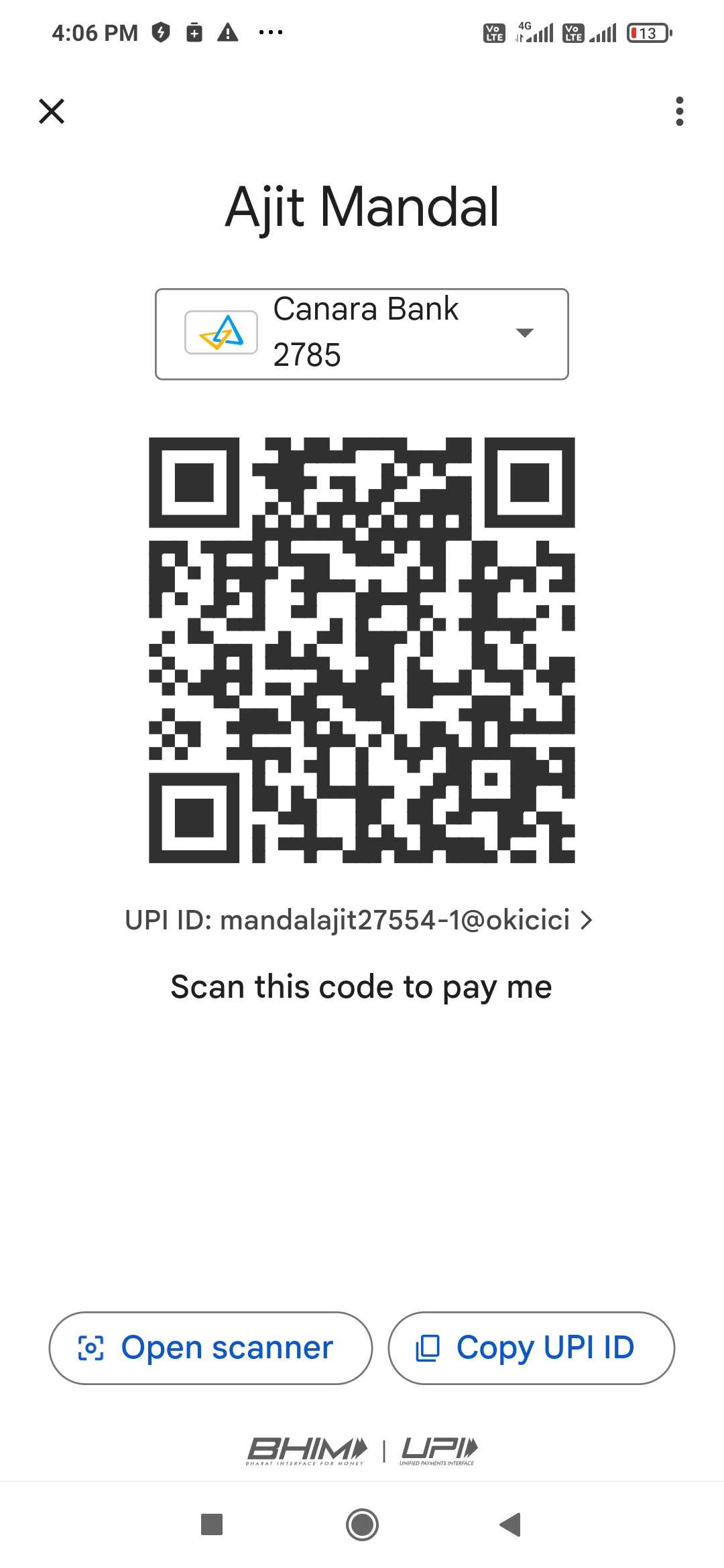Expand the Canara Bank 2785 account dropdown
The image size is (724, 1568).
(x=362, y=334)
